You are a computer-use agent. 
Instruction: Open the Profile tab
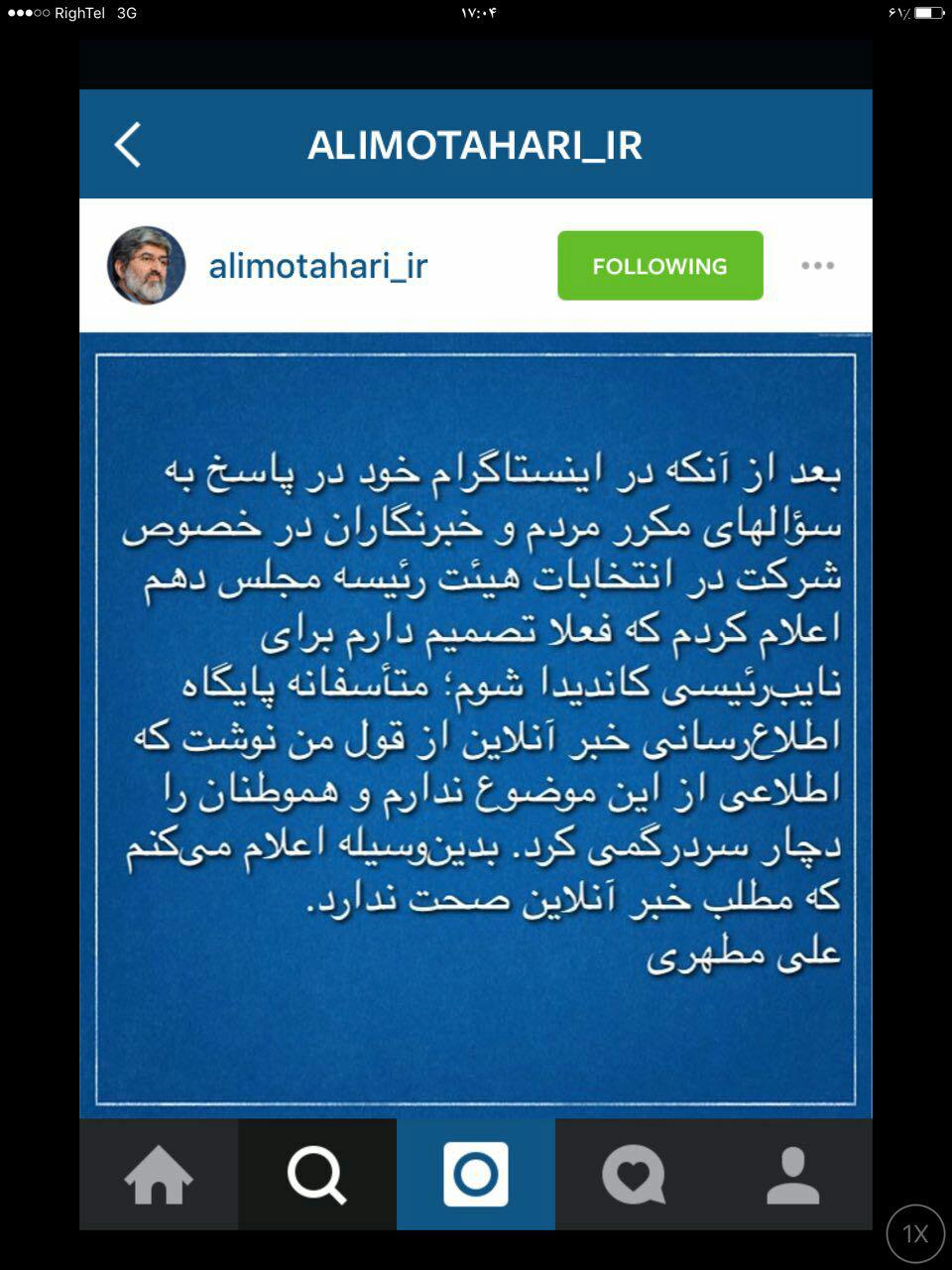[x=792, y=1175]
